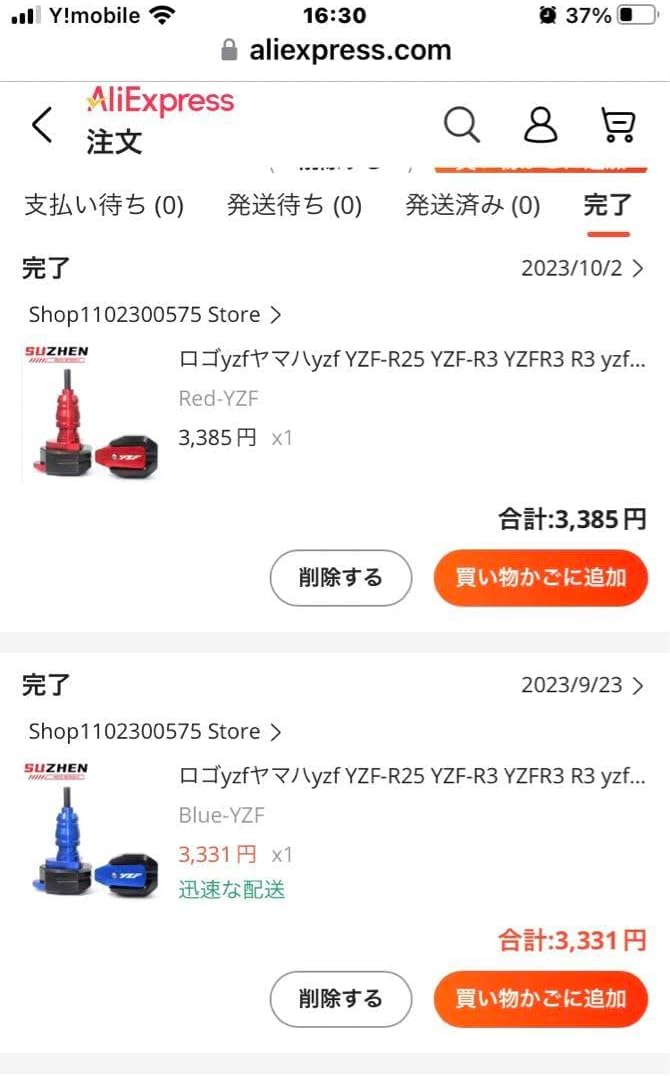
Task: Open the search magnifier icon
Action: coord(461,126)
